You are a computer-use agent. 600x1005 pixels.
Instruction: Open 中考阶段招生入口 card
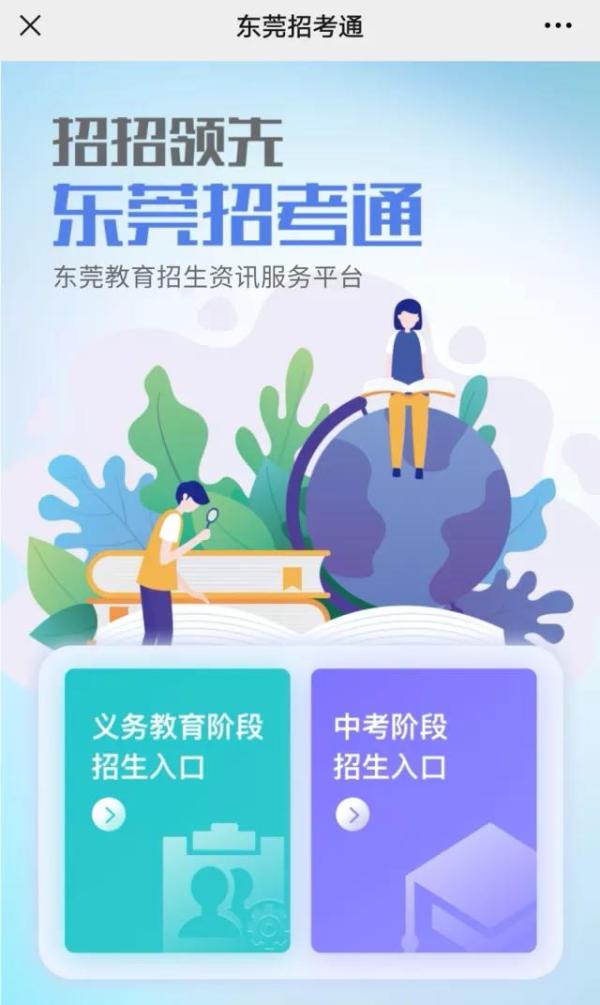pos(423,810)
